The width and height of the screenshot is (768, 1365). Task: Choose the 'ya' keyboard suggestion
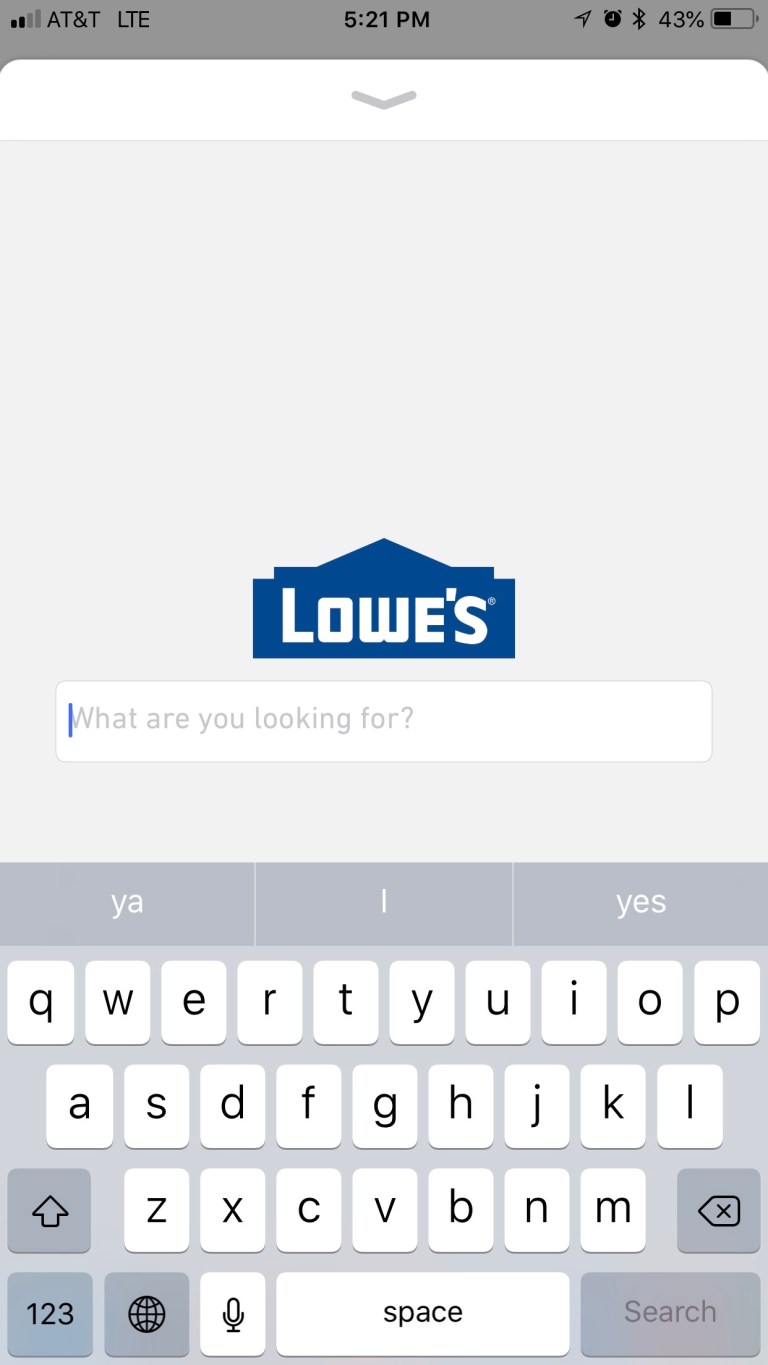tap(127, 903)
